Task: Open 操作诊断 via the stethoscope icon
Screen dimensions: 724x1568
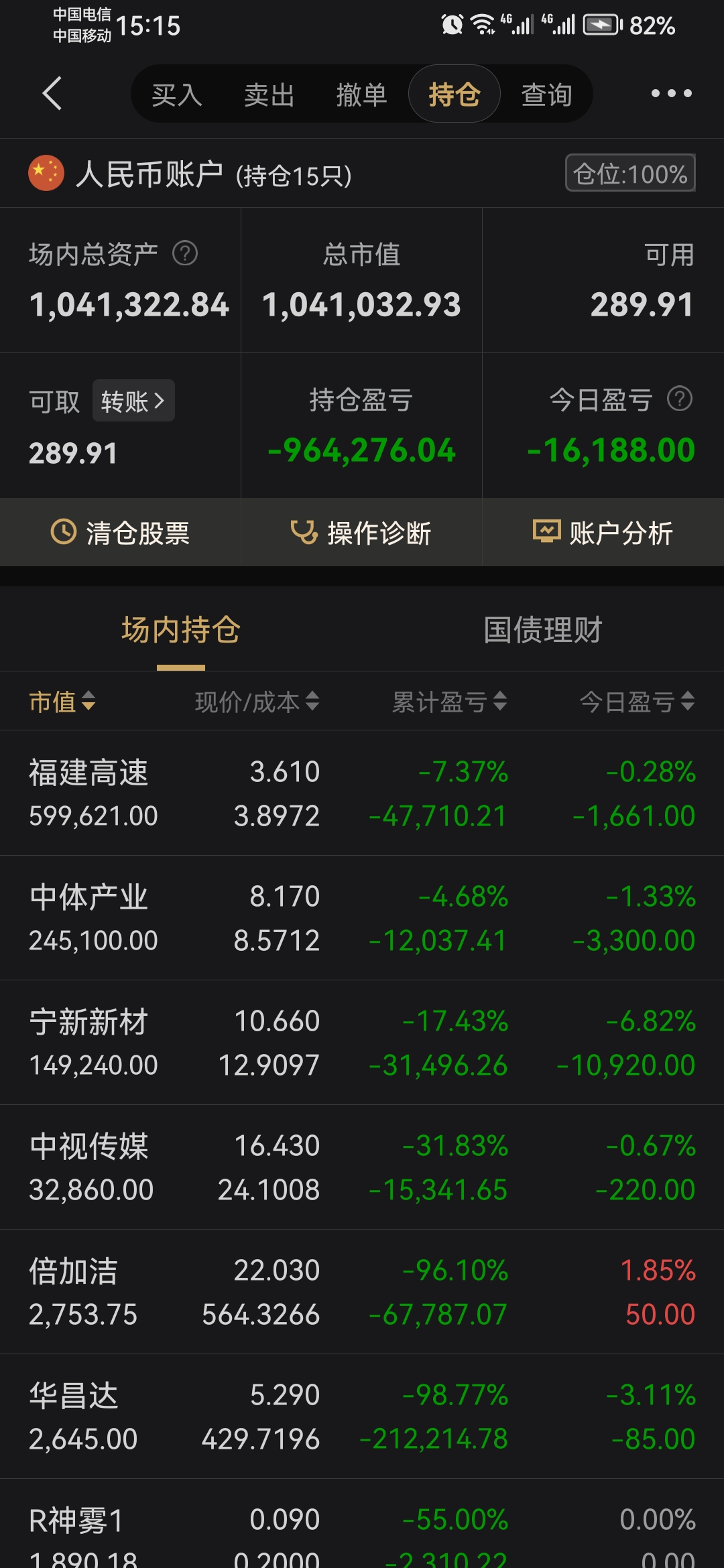Action: coord(304,532)
